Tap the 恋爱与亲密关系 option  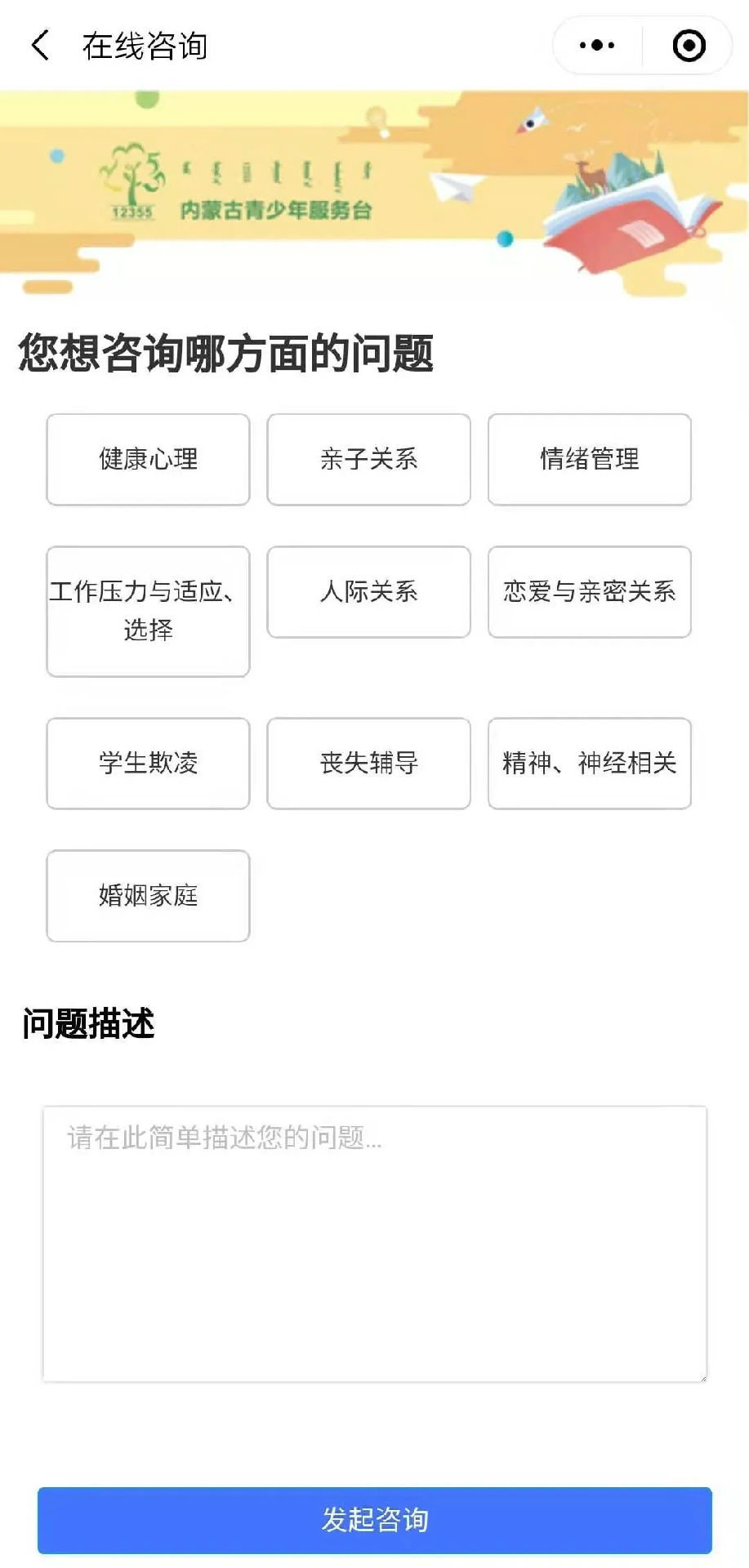click(x=589, y=592)
